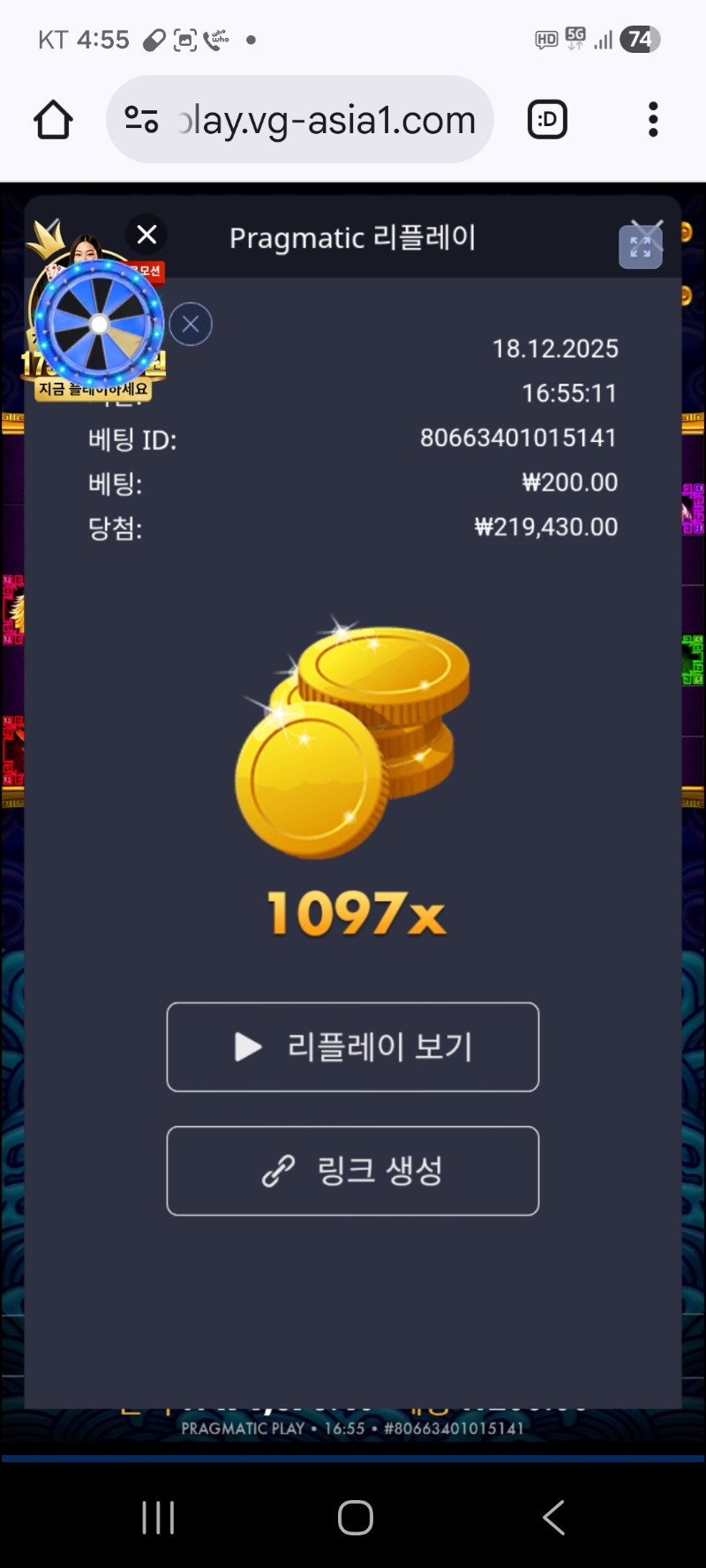
Task: Dismiss the promotion wheel widget
Action: tap(191, 325)
